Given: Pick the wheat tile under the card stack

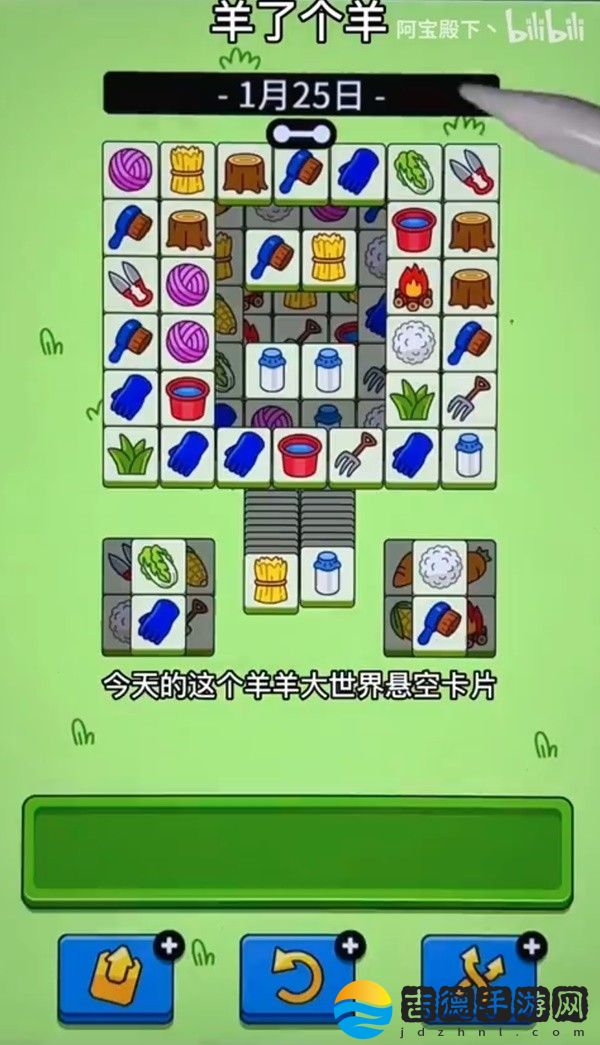Looking at the screenshot, I should click(x=271, y=580).
